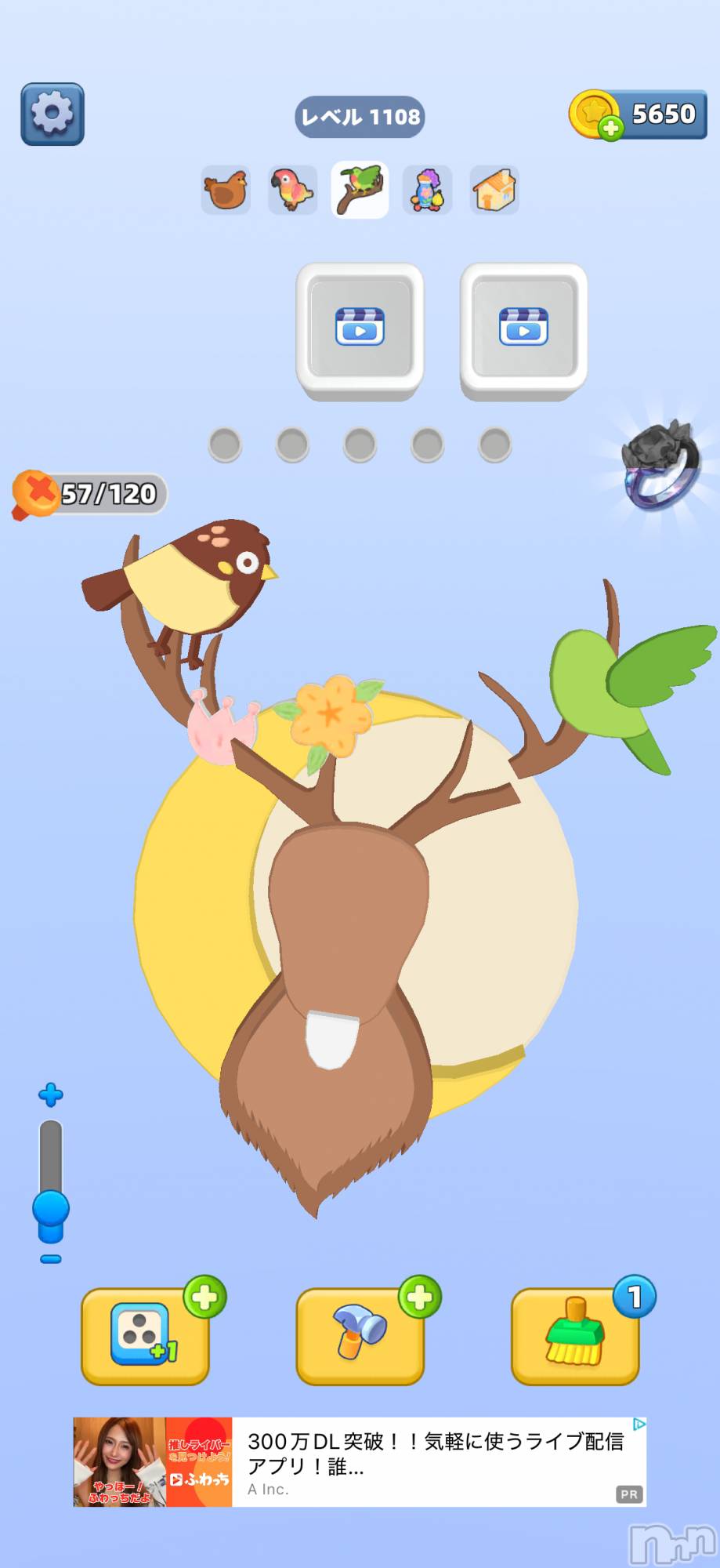720x1568 pixels.
Task: Use the extra slot +1 booster
Action: point(145,1335)
